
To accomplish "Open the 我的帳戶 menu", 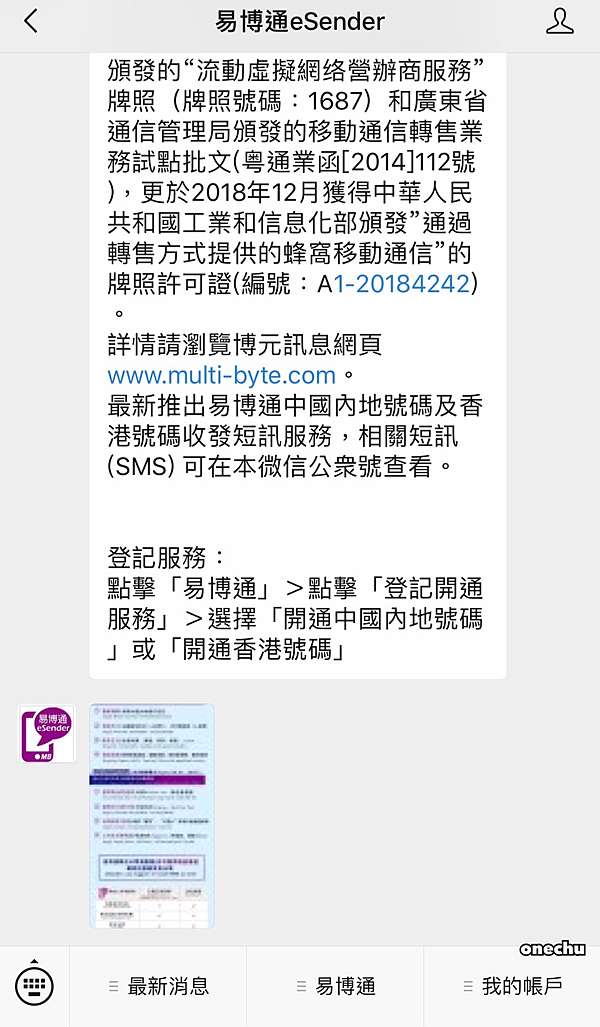I will pos(512,986).
